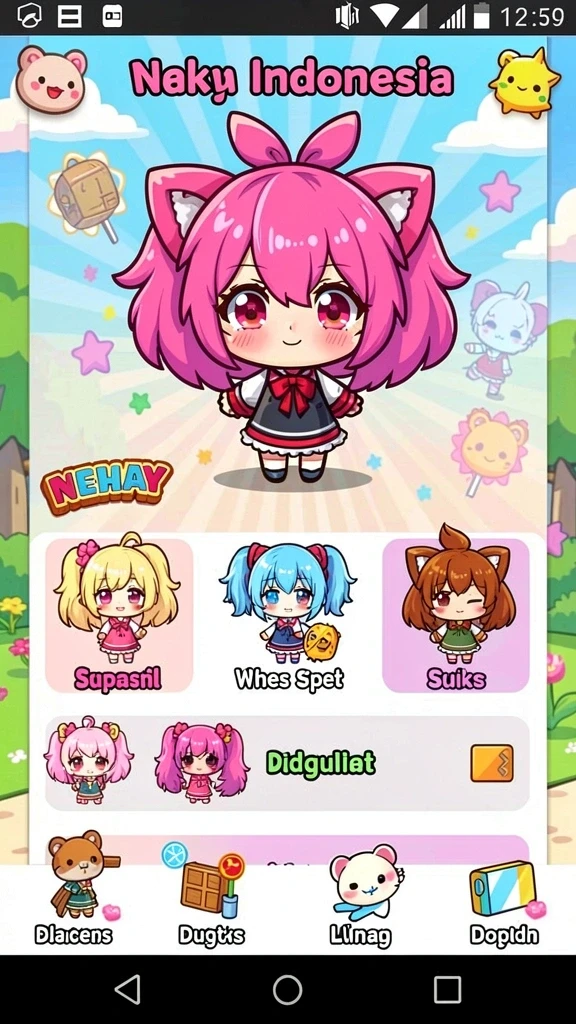The width and height of the screenshot is (576, 1024).
Task: Go back with system back button
Action: [127, 989]
